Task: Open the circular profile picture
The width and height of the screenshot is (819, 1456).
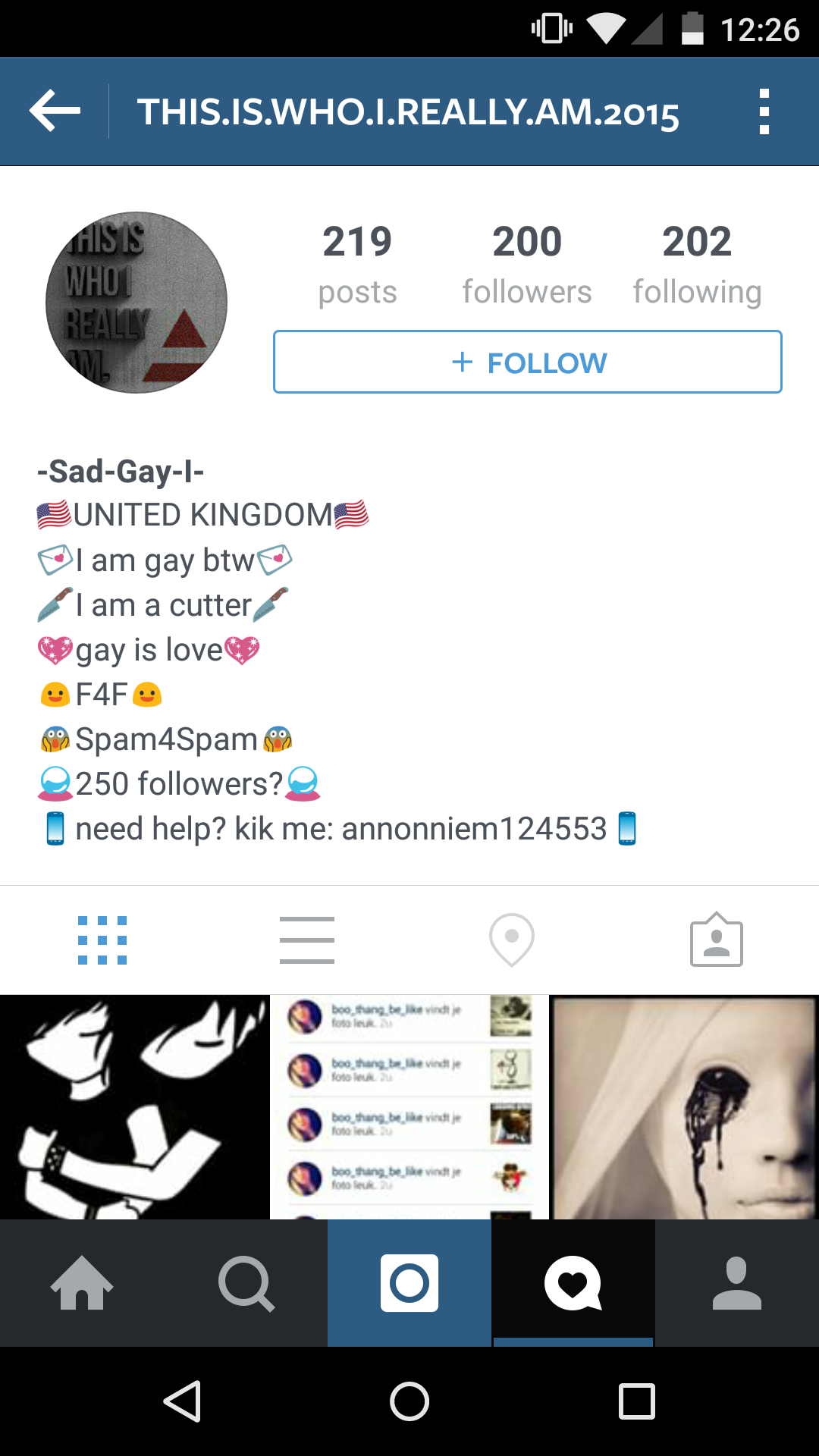Action: pos(136,302)
